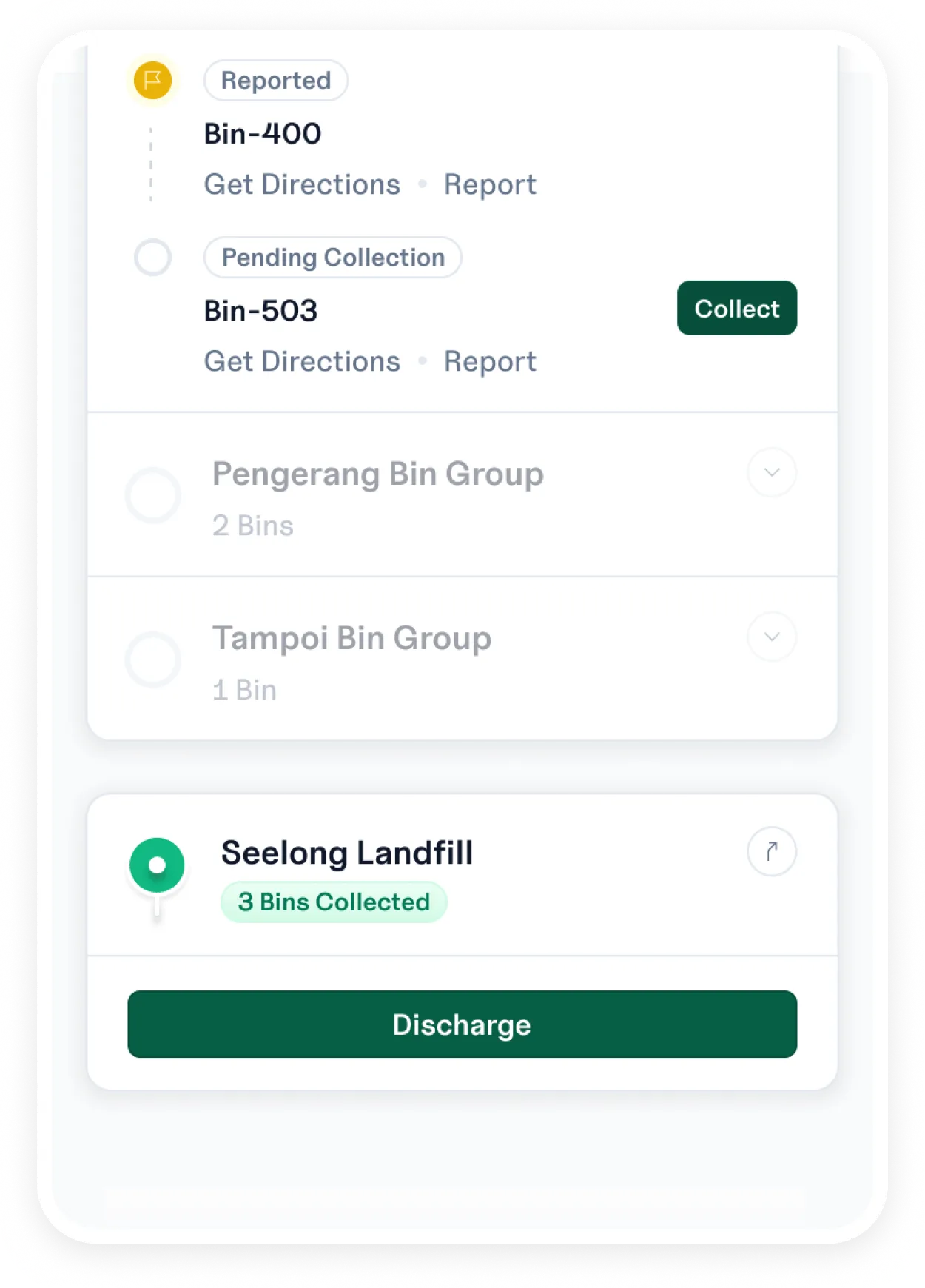
Task: Expand the Pengerang Bin Group
Action: [x=771, y=472]
